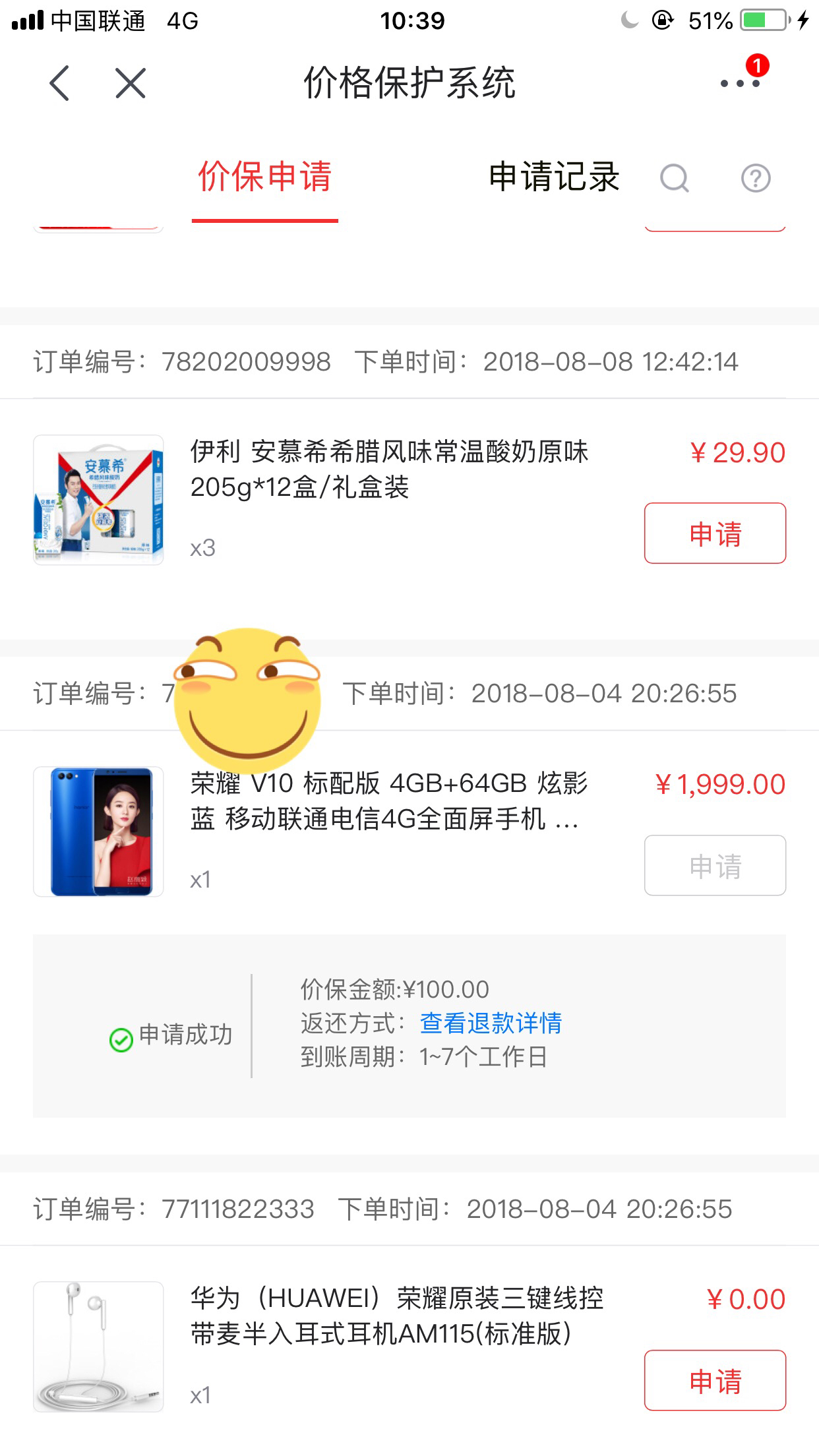This screenshot has height=1456, width=819.
Task: Go back using the arrow icon
Action: click(x=59, y=84)
